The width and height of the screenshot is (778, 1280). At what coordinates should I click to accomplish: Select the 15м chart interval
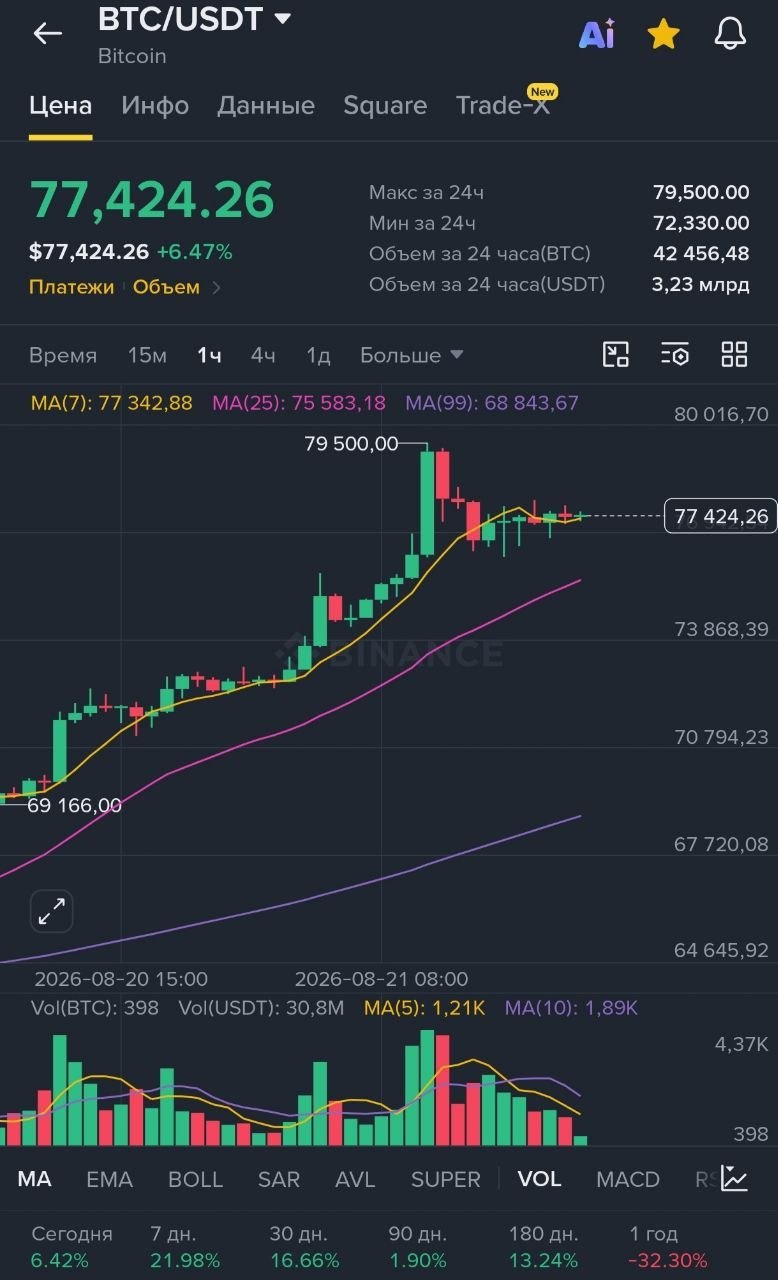147,355
